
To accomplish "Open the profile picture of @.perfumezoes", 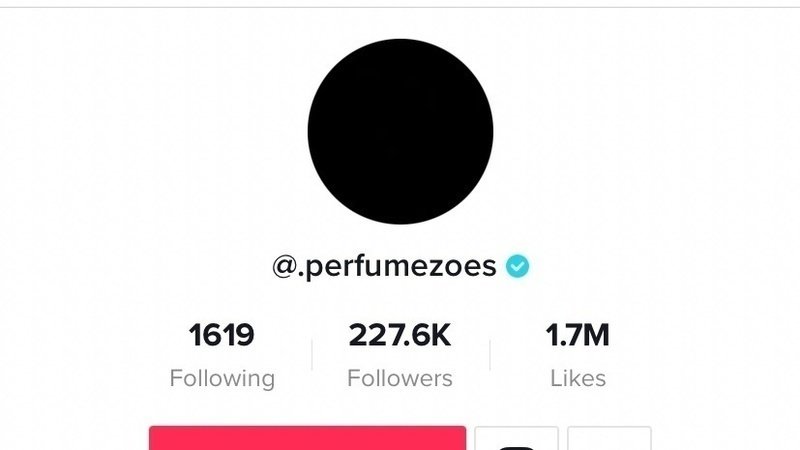I will [x=400, y=131].
